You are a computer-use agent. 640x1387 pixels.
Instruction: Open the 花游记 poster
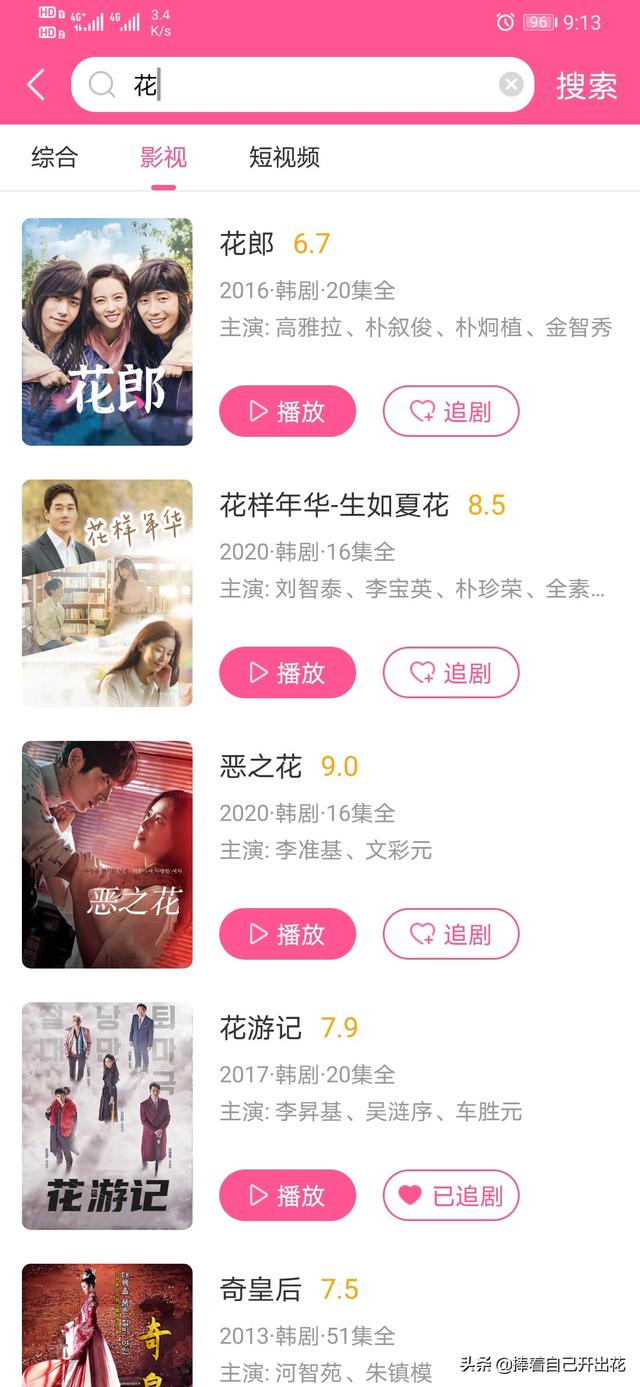[107, 1116]
